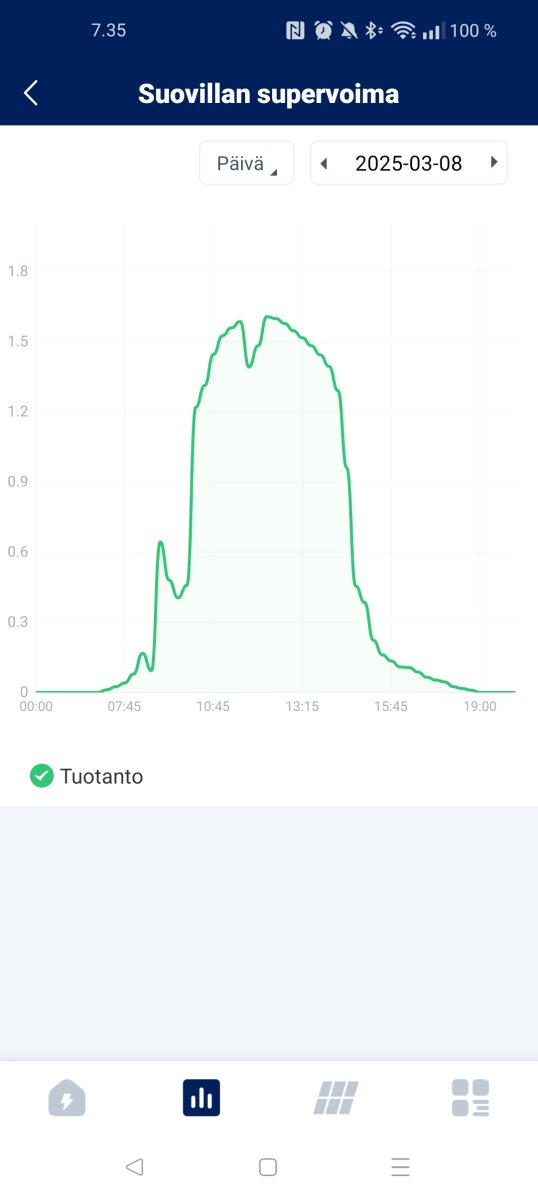The image size is (538, 1200).
Task: Open the grid menu tab
Action: click(x=470, y=1098)
